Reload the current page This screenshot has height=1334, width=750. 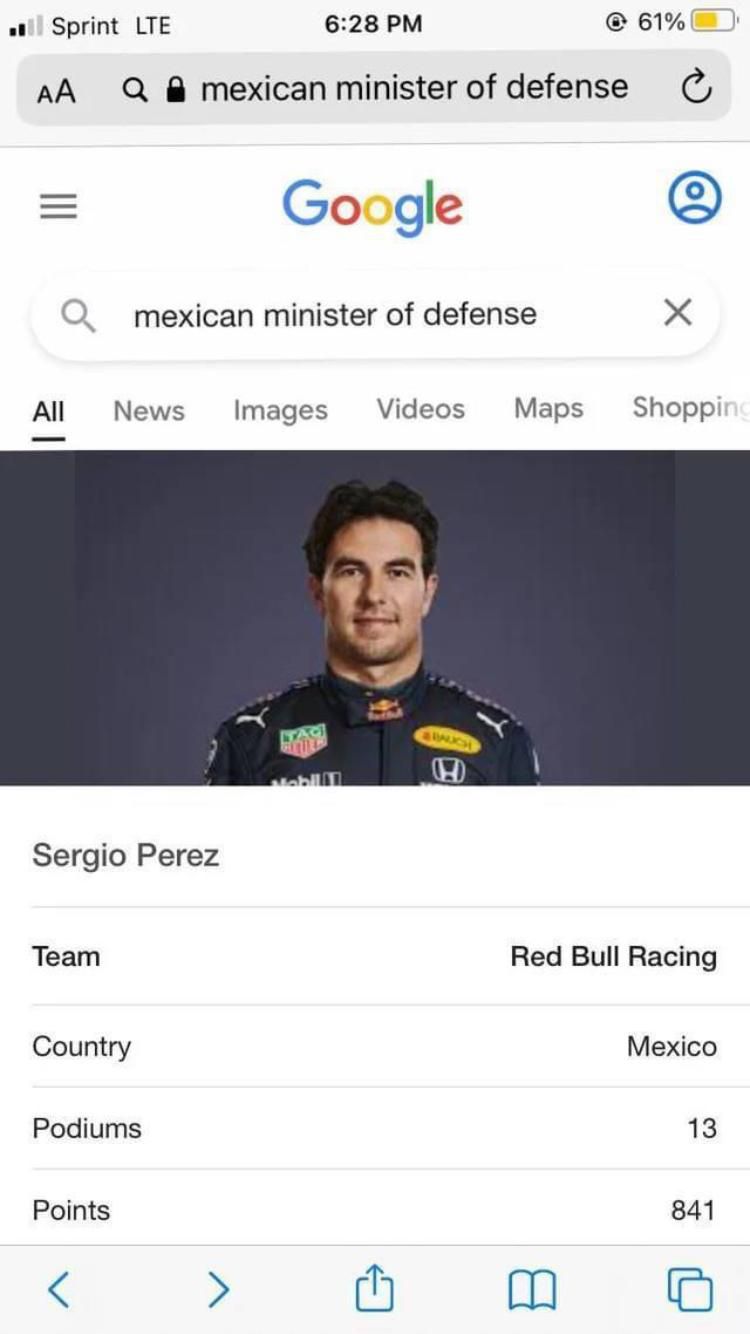coord(696,89)
